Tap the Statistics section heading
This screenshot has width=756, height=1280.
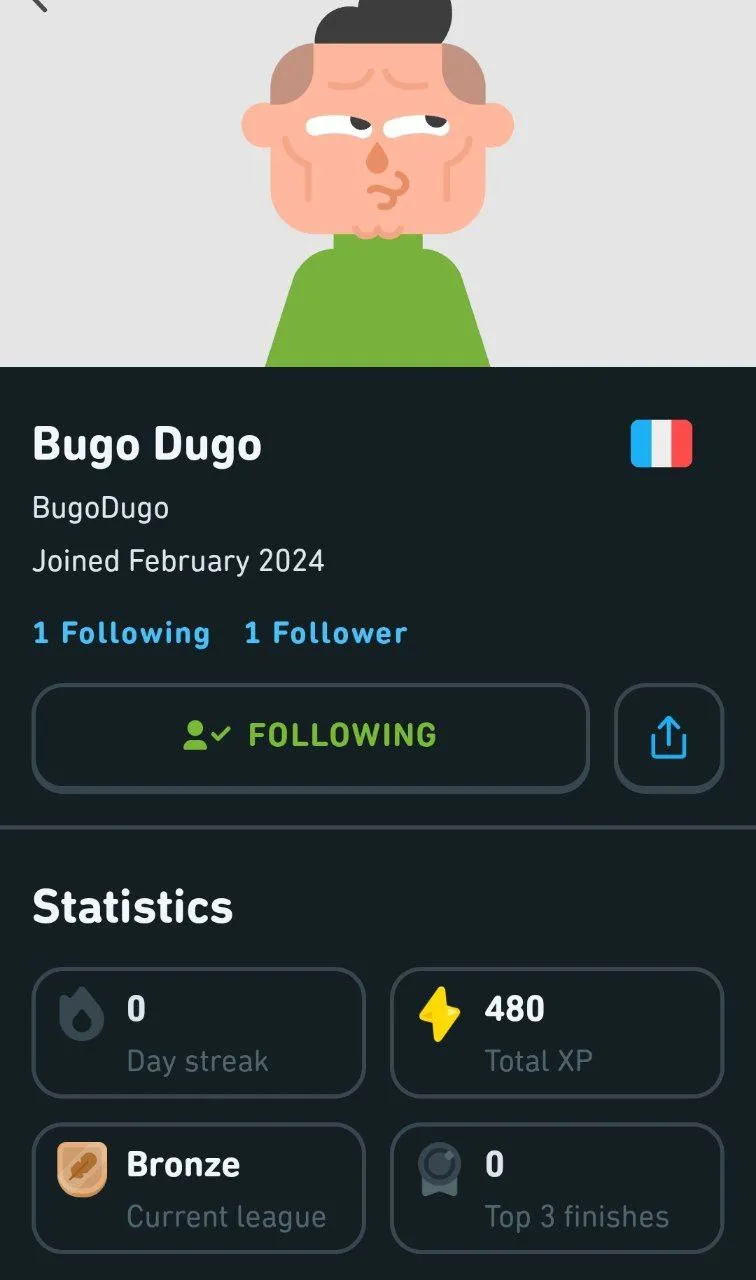tap(132, 907)
